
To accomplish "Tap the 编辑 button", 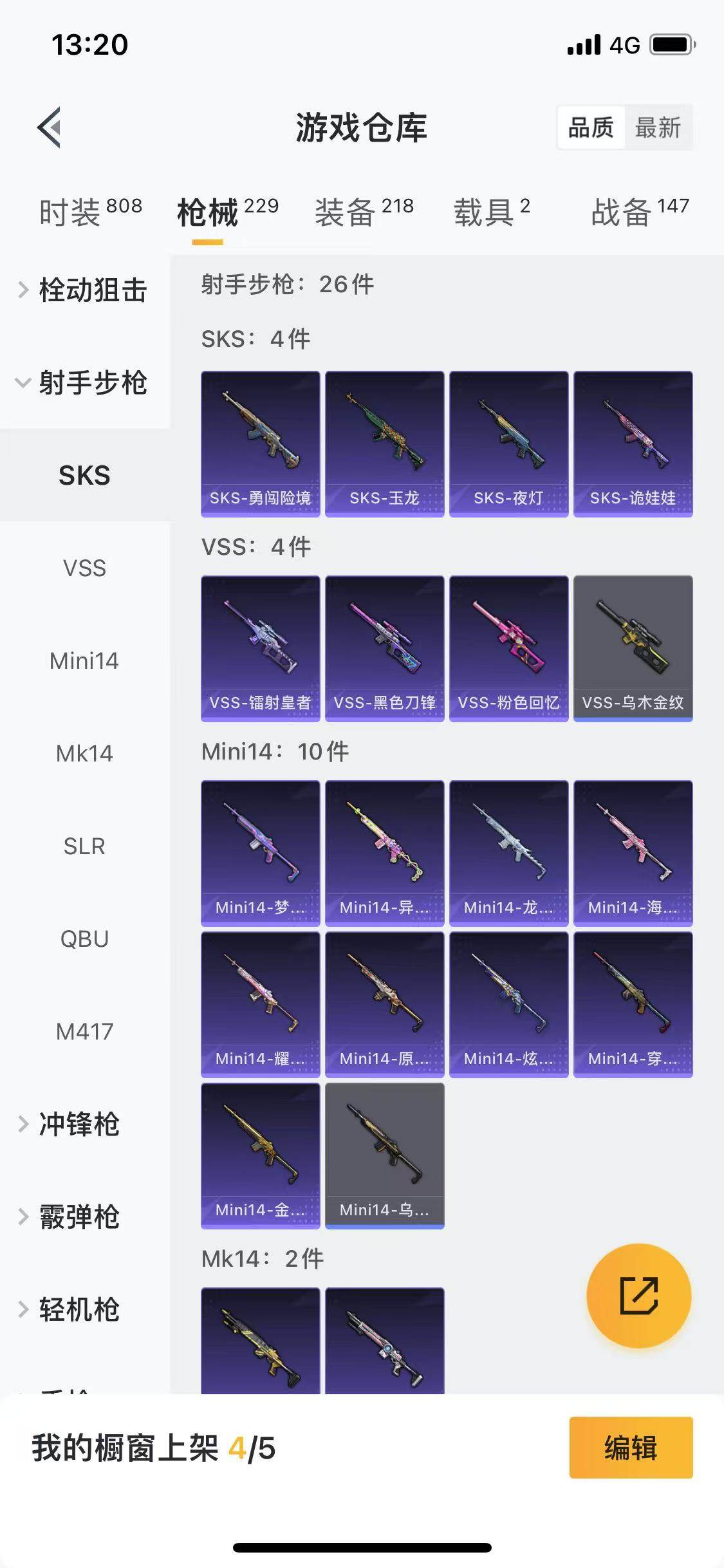I will [631, 1448].
